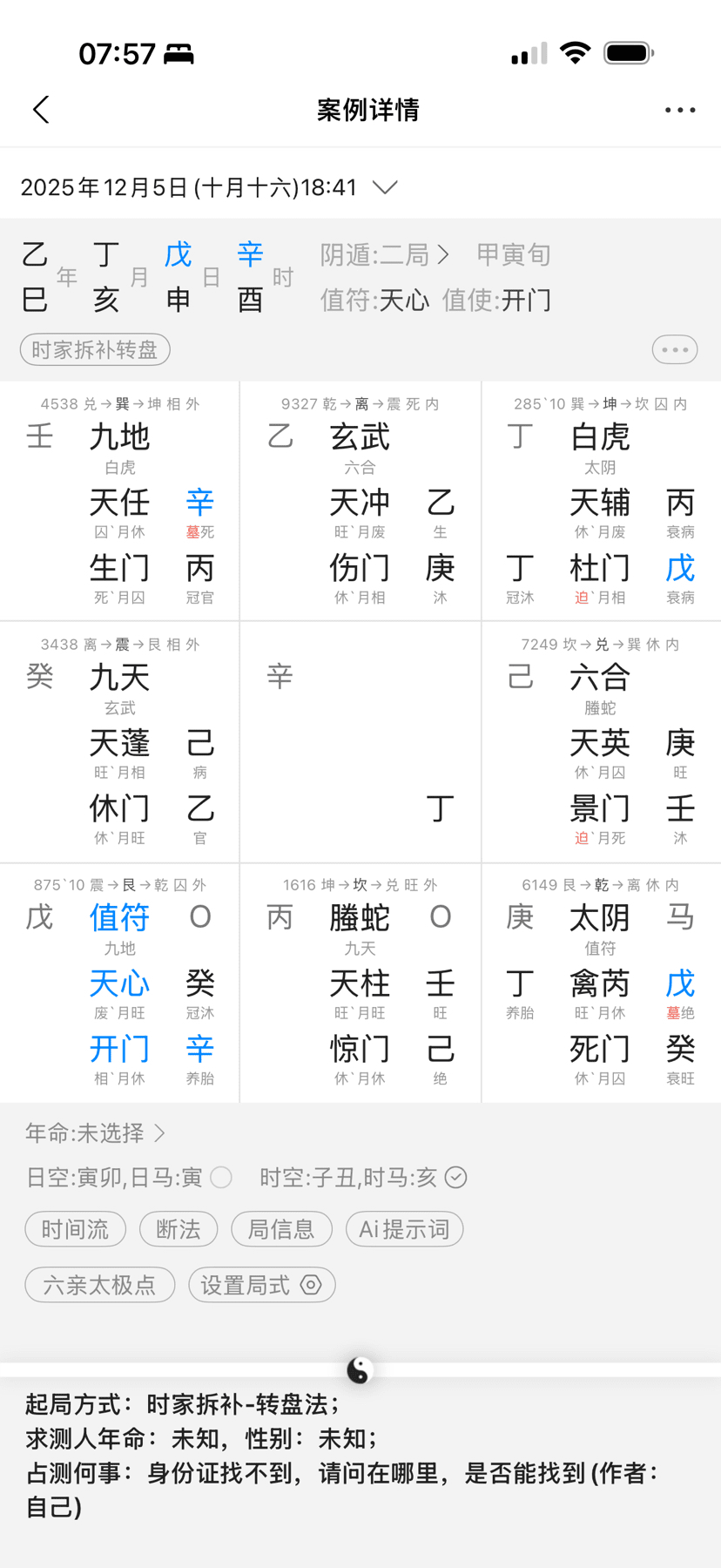
Task: Tap the 时家拆补转盘 chip
Action: [x=95, y=350]
